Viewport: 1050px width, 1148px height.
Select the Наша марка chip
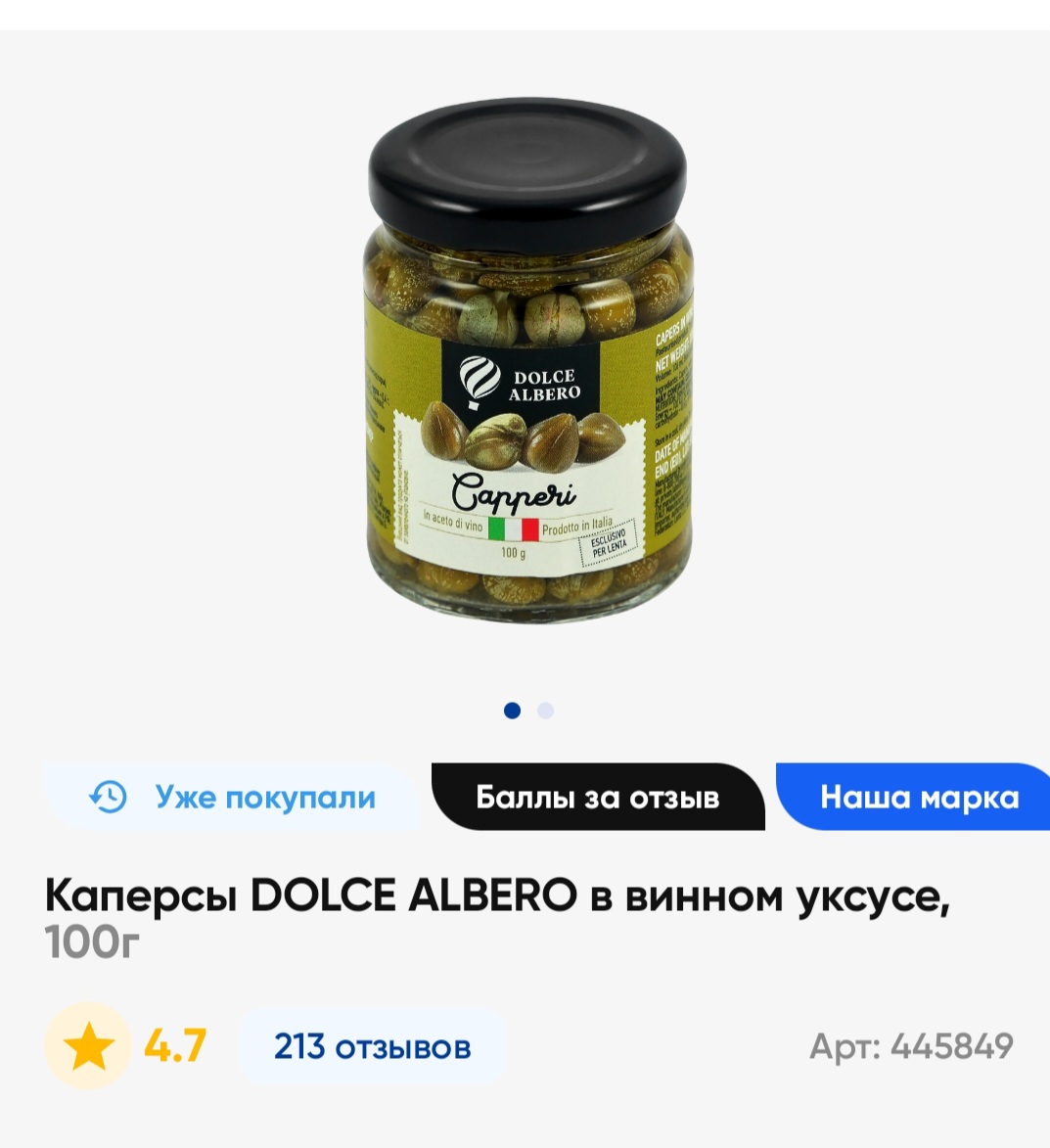[918, 797]
